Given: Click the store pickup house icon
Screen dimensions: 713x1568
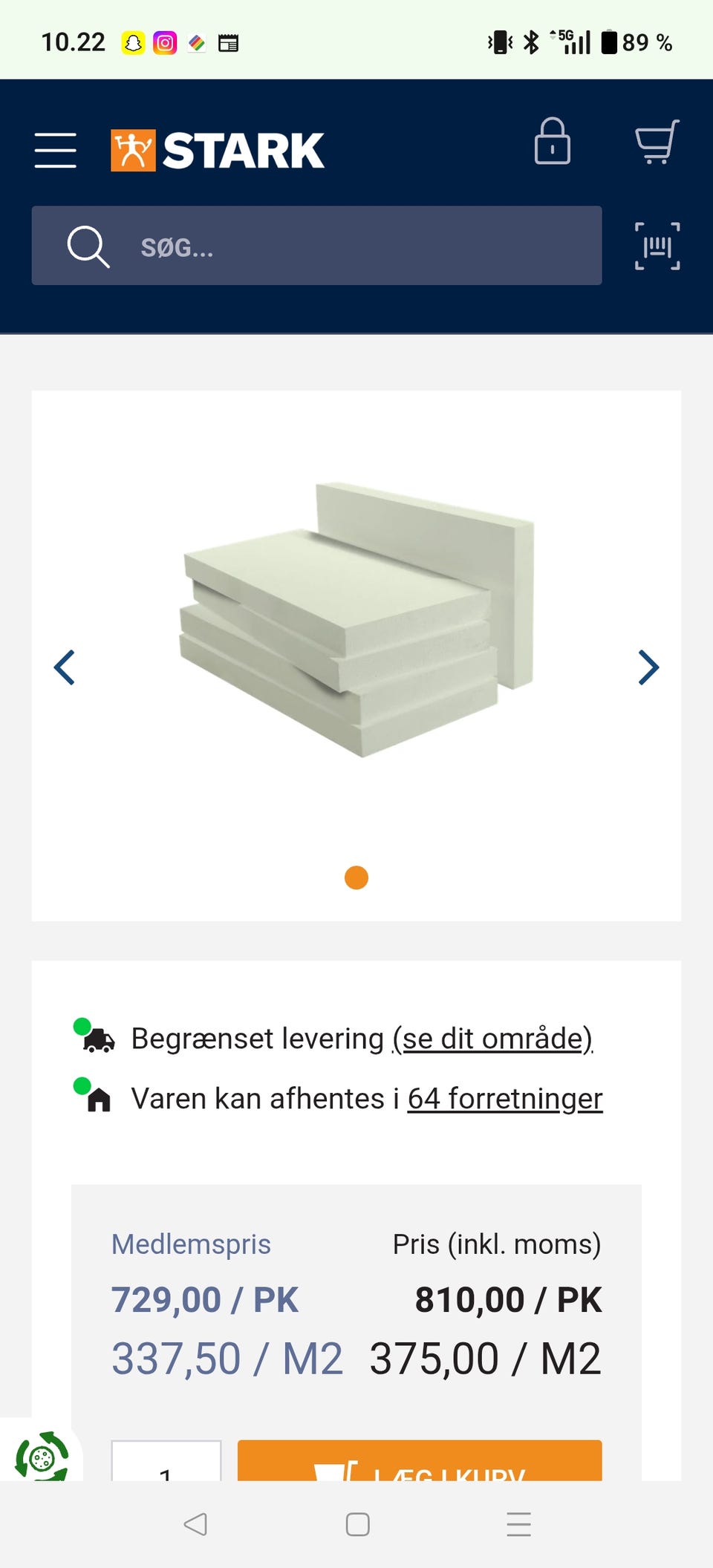Looking at the screenshot, I should coord(99,1100).
